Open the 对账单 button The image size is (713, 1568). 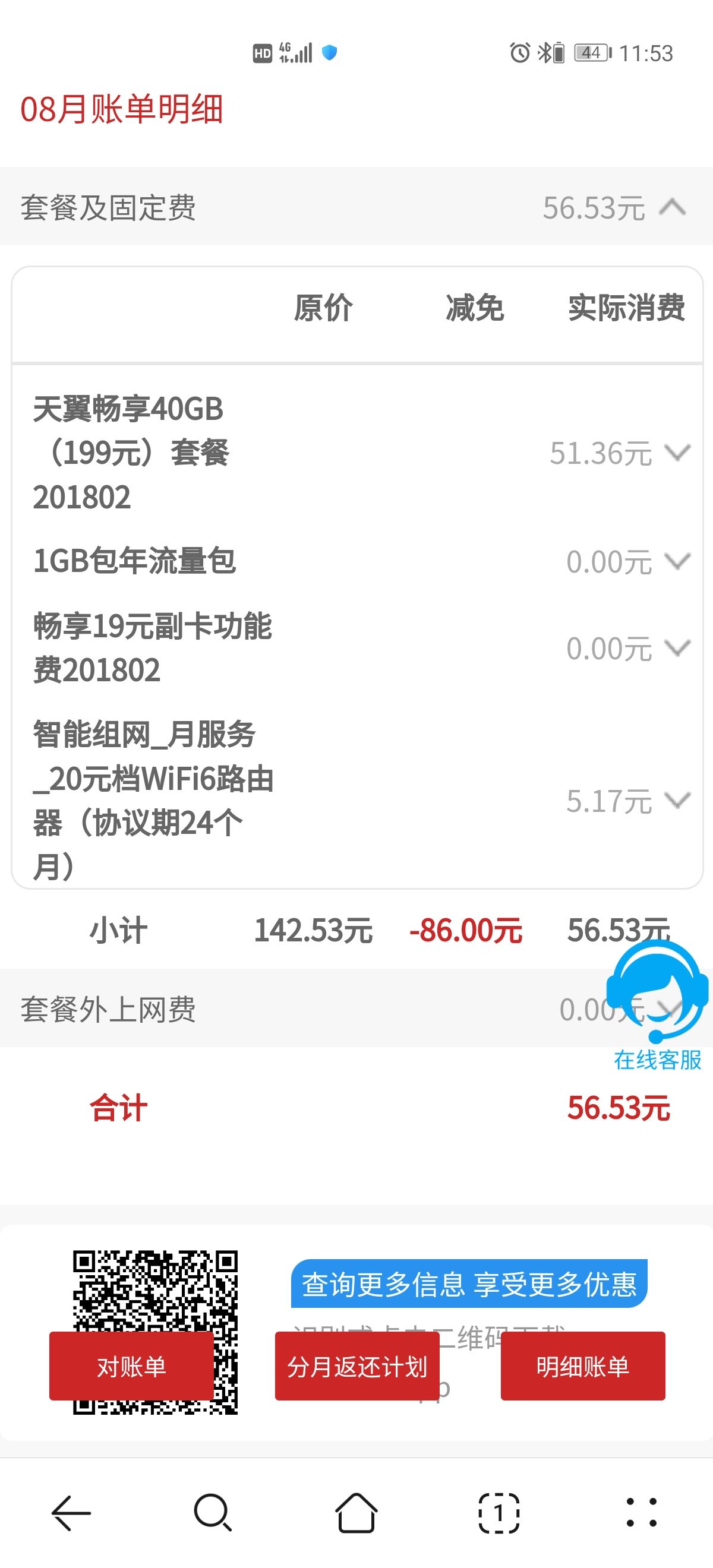[x=131, y=1367]
